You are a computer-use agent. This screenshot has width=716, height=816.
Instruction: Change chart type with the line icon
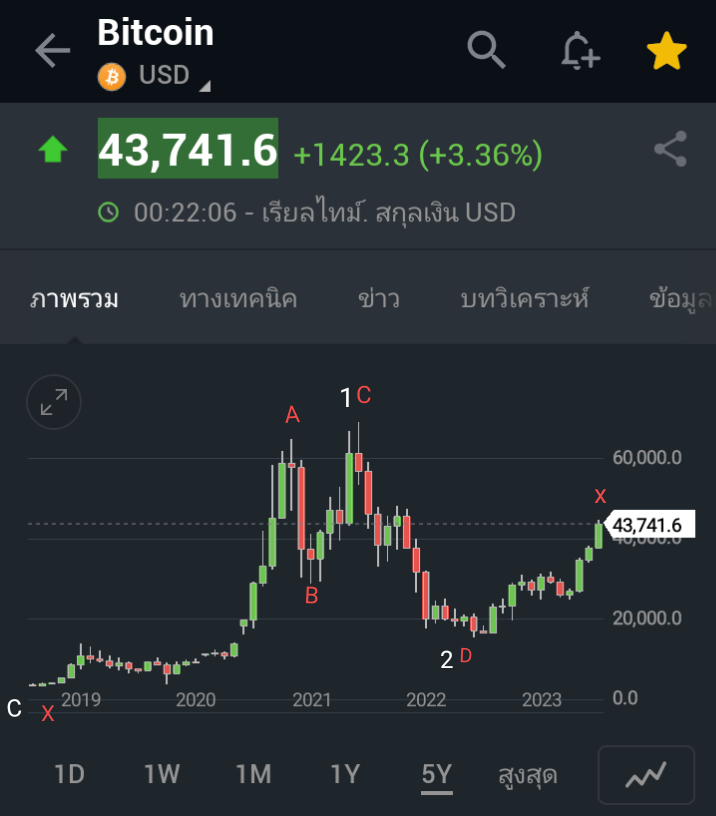click(x=646, y=774)
